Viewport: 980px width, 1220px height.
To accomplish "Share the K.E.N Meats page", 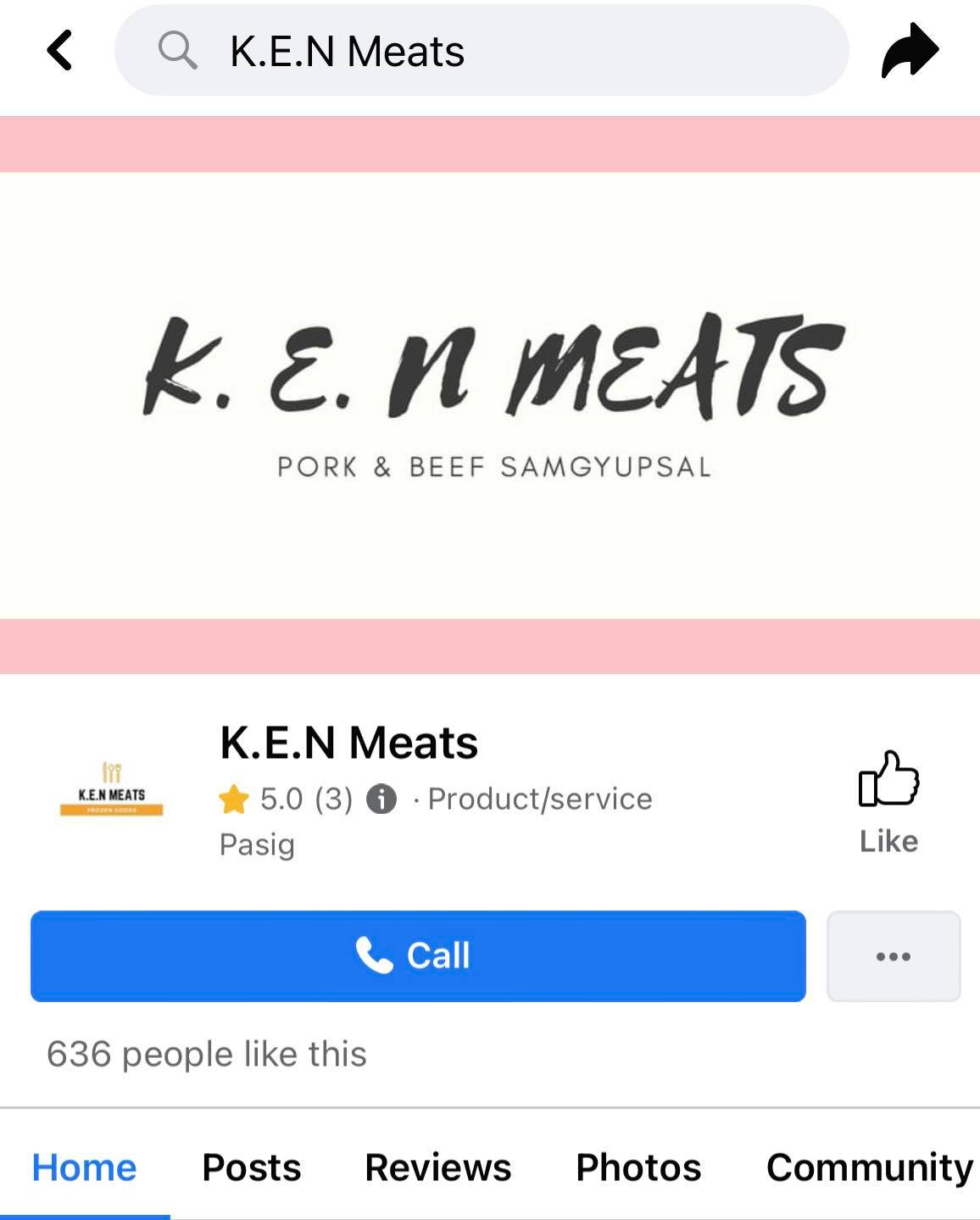I will (x=910, y=51).
